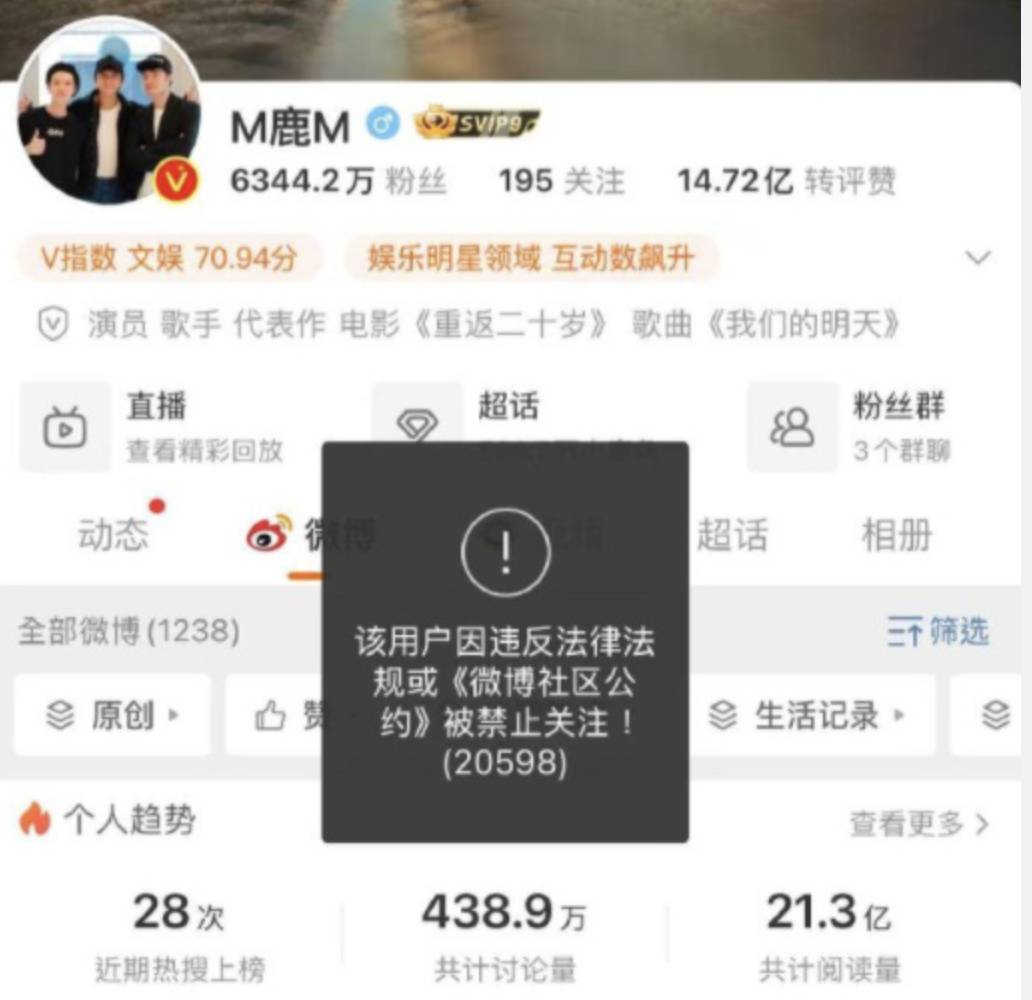View the 195 following list
Screen dimensions: 1032x1000
pos(561,181)
